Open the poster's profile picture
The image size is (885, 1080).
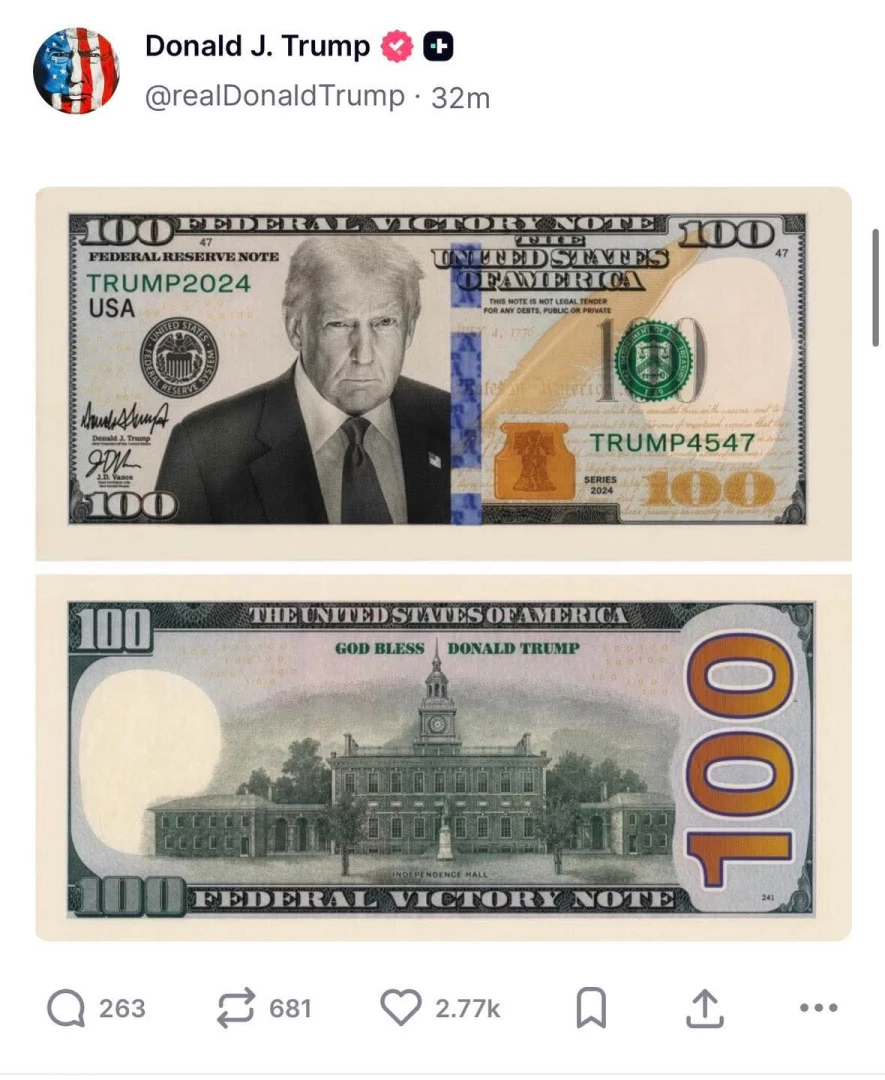coord(76,70)
